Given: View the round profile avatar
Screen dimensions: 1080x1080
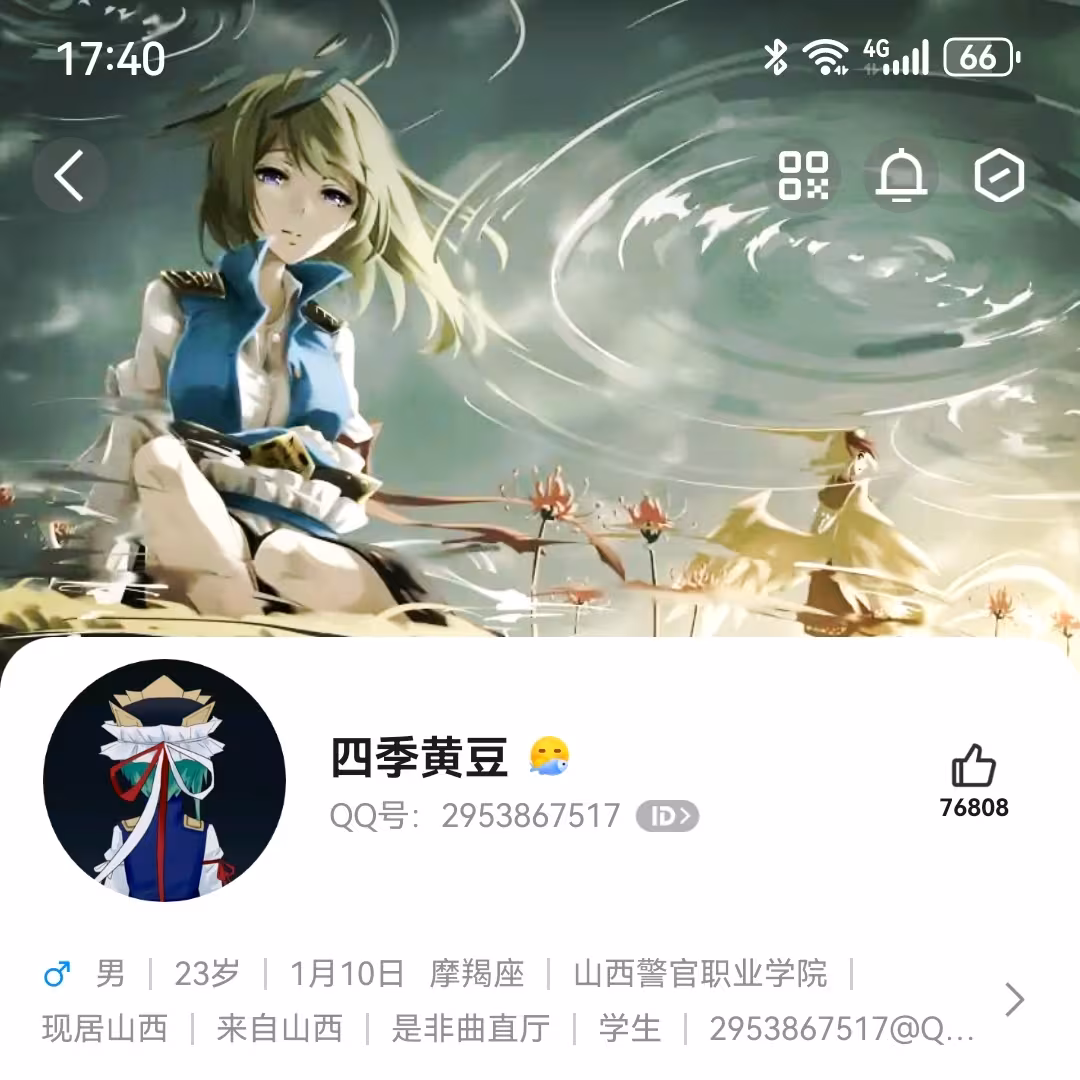Looking at the screenshot, I should point(164,780).
